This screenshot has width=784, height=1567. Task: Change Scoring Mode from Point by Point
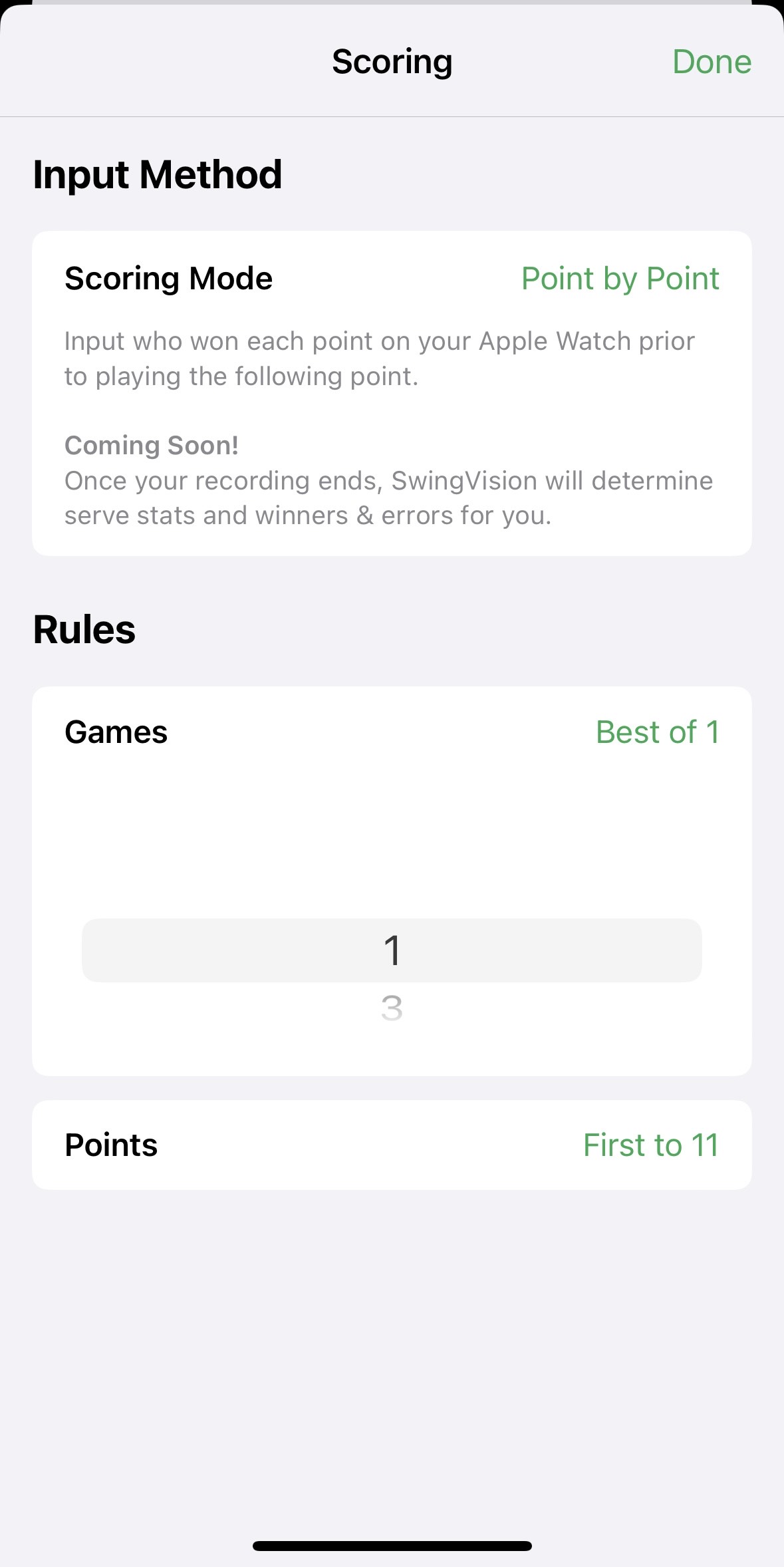tap(619, 279)
